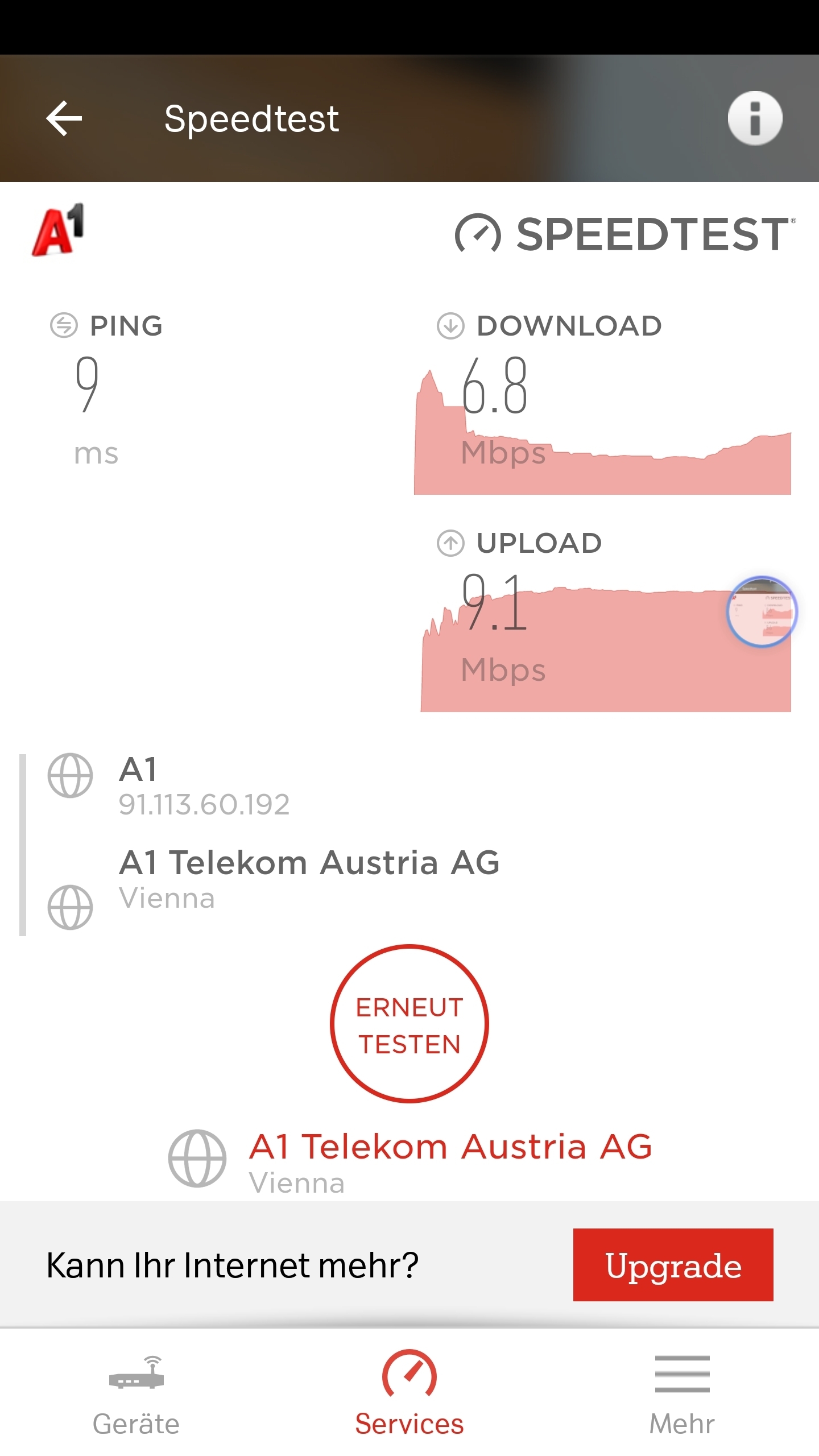The height and width of the screenshot is (1456, 819).
Task: Tap Erneut Testen to rerun speedtest
Action: [409, 1024]
